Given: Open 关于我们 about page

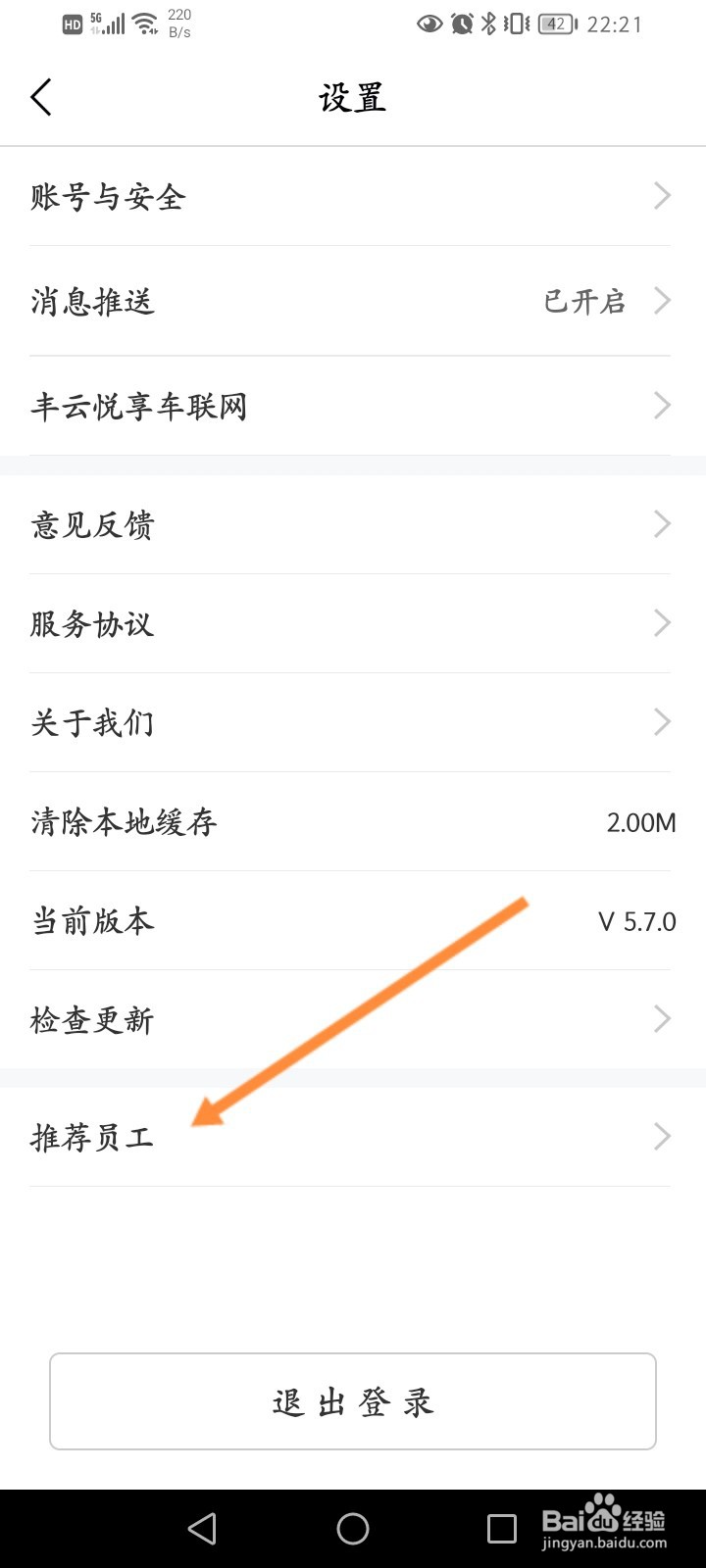Looking at the screenshot, I should point(91,722).
